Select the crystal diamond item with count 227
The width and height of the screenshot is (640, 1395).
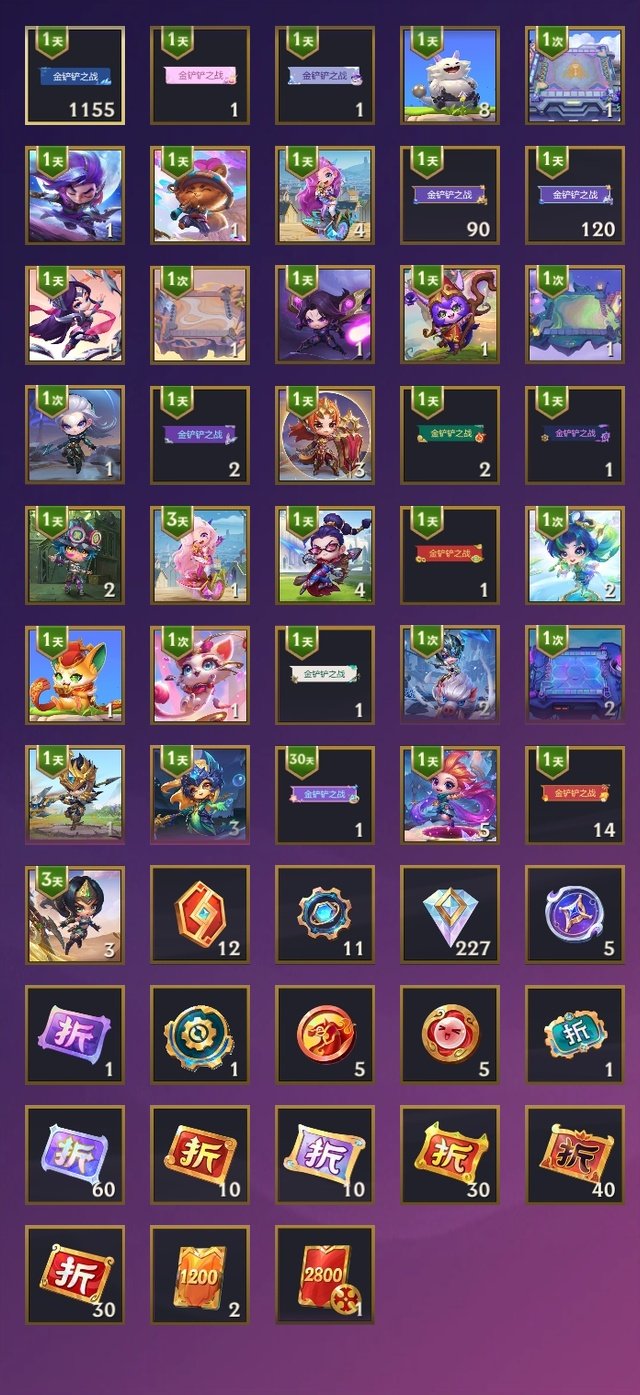[450, 915]
